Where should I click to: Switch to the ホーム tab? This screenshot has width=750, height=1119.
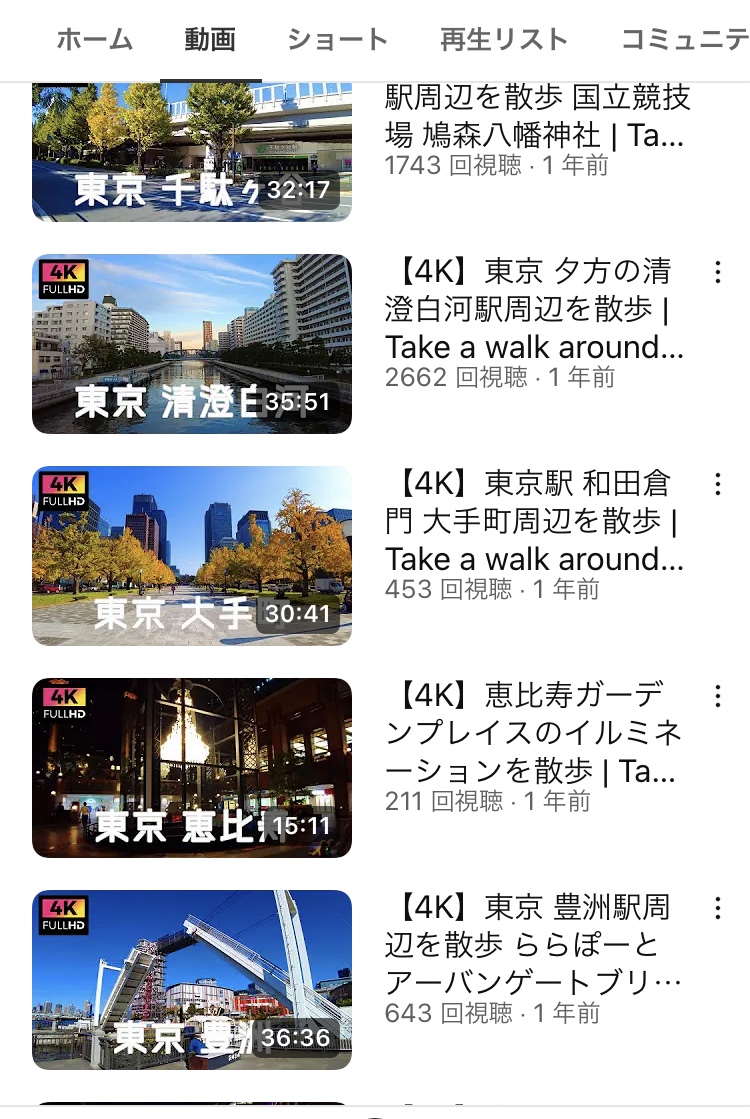94,40
